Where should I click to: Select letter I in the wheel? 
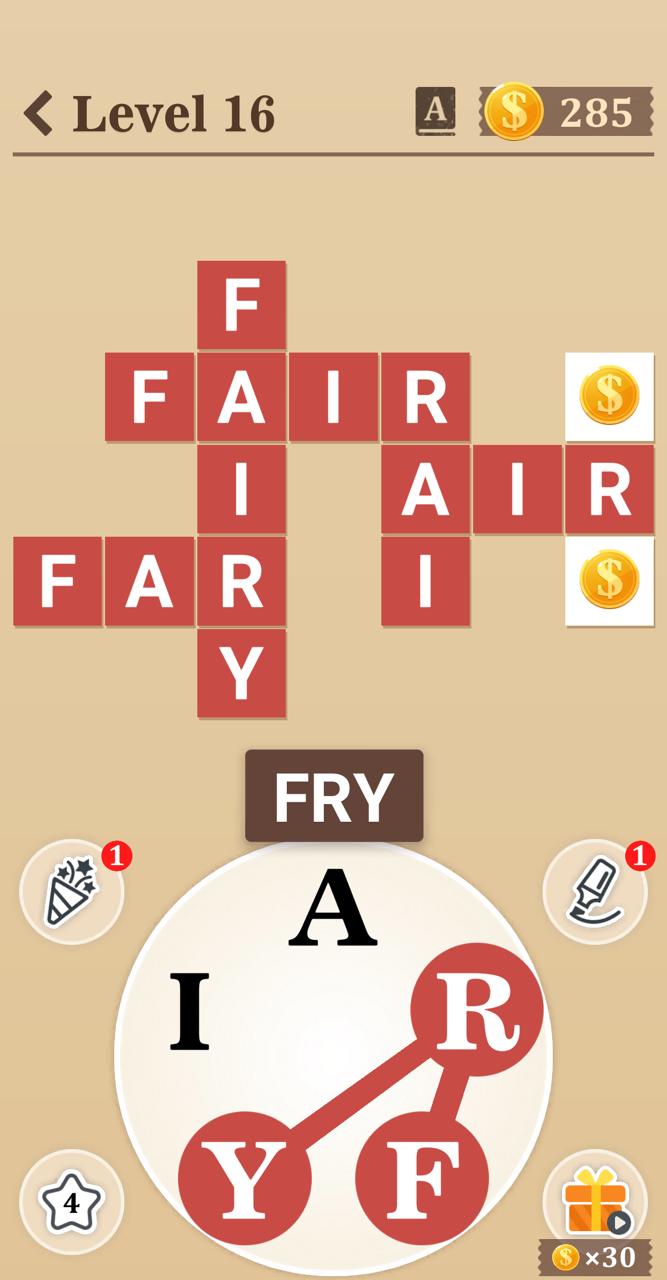click(190, 1012)
